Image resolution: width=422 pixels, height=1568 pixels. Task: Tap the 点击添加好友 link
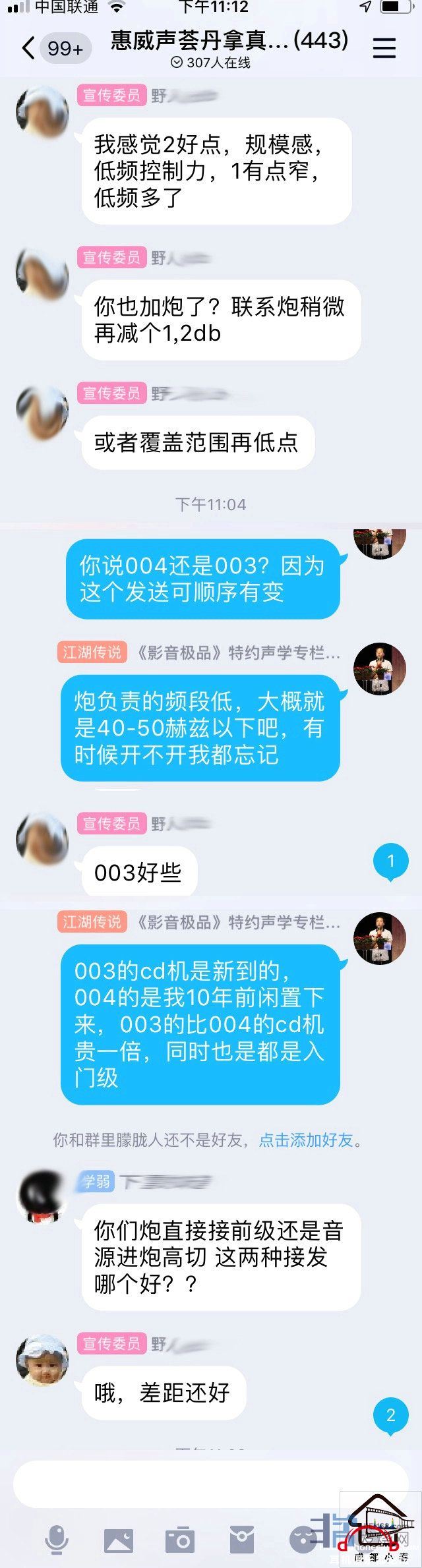[306, 1140]
